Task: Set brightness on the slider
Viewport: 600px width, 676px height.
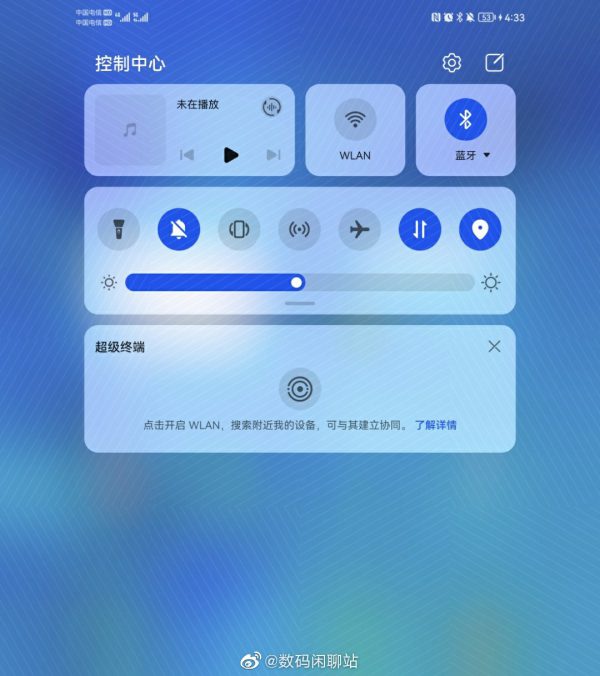Action: point(297,283)
